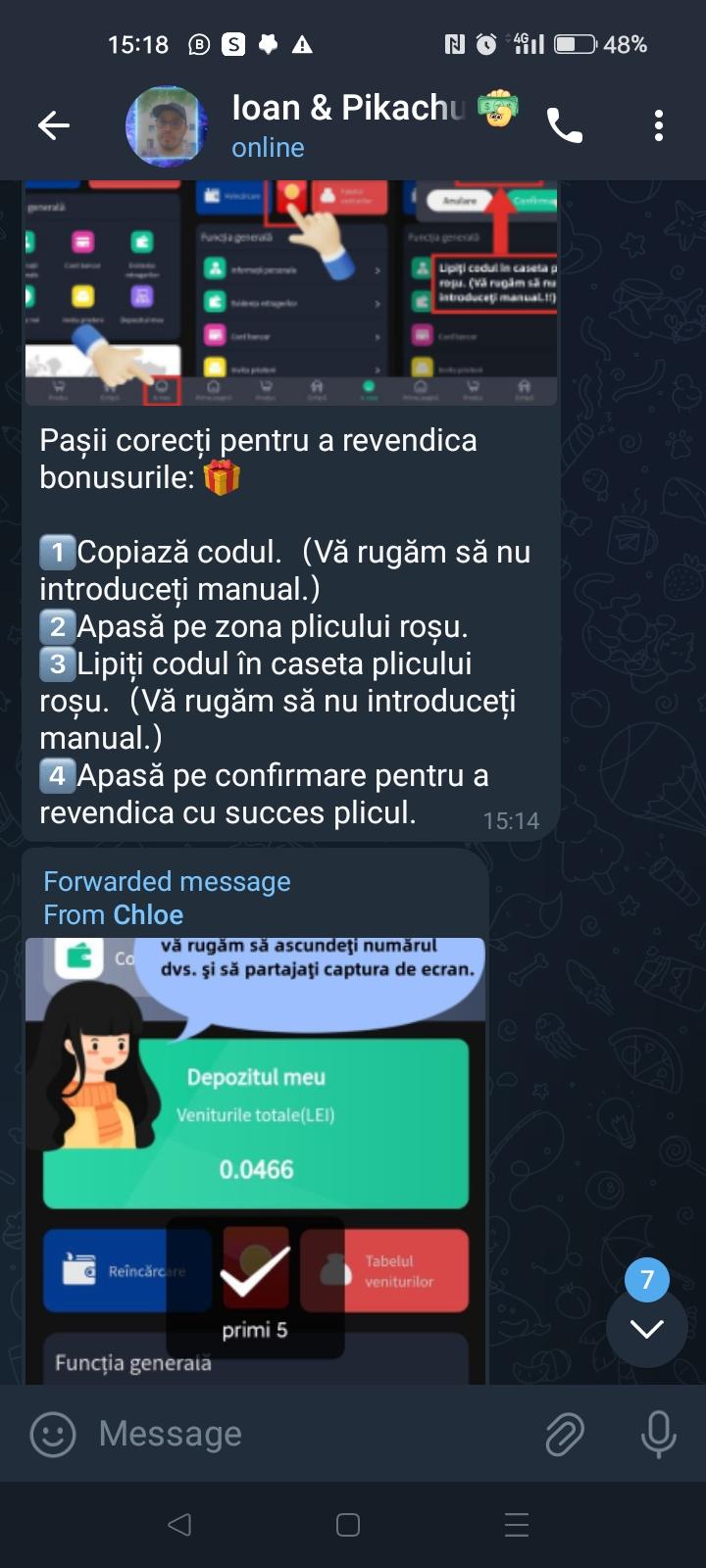Jump to the 7 unread messages at bottom
706x1568 pixels.
(x=646, y=1328)
